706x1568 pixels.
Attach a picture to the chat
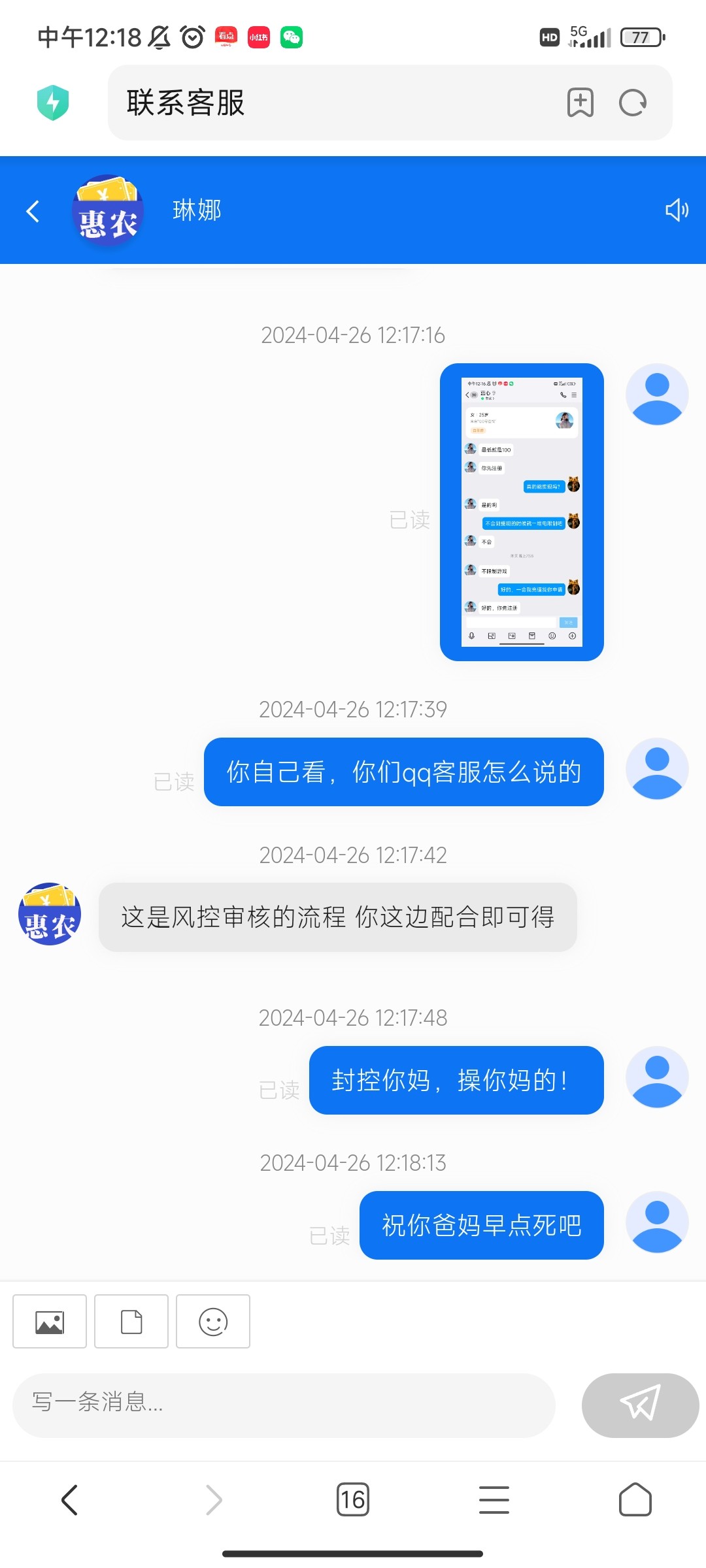click(x=50, y=1322)
